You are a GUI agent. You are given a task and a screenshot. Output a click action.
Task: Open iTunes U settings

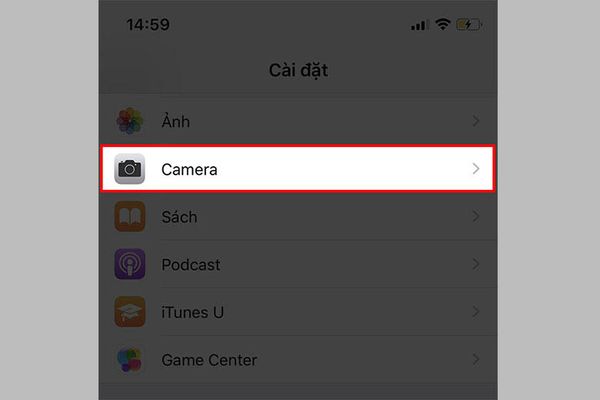[300, 312]
